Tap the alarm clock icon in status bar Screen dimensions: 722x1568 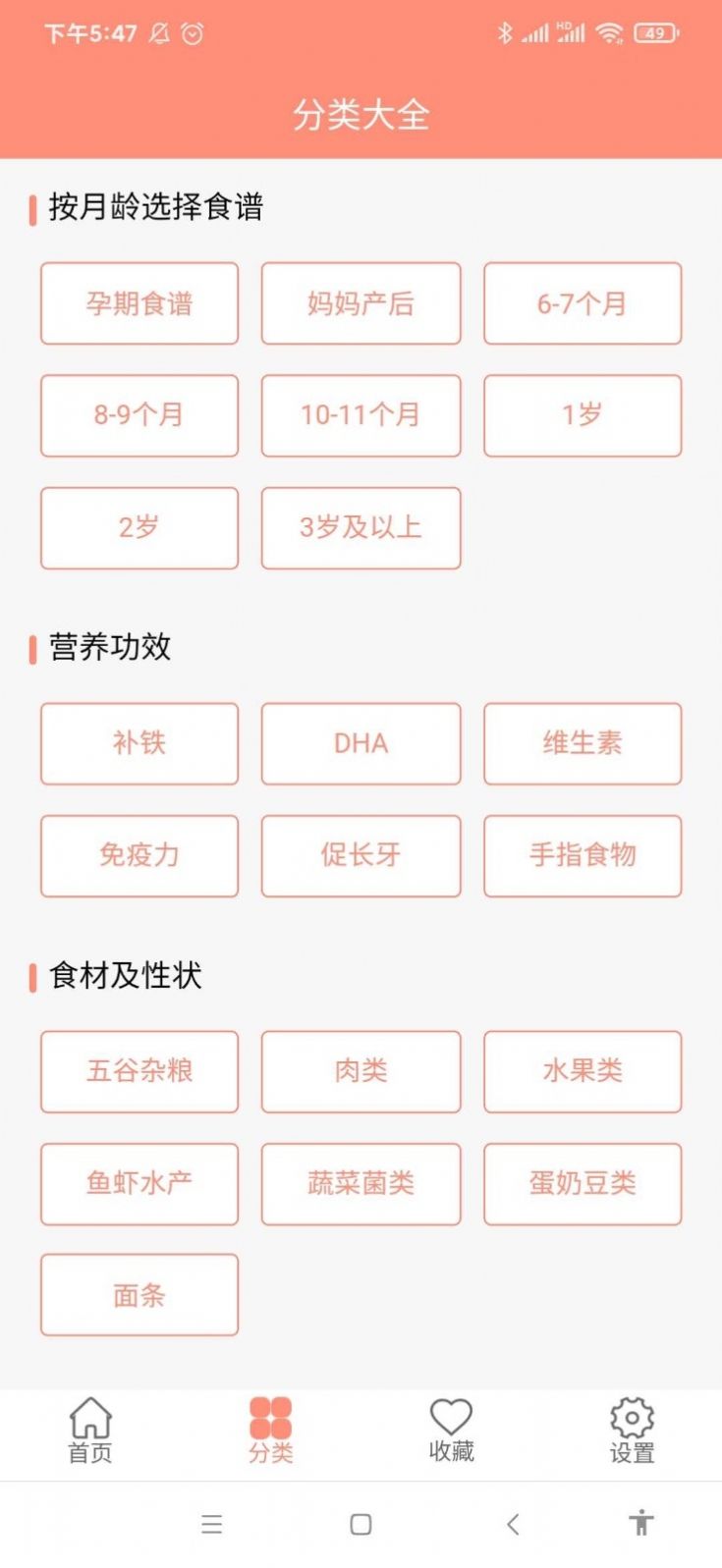(x=191, y=32)
